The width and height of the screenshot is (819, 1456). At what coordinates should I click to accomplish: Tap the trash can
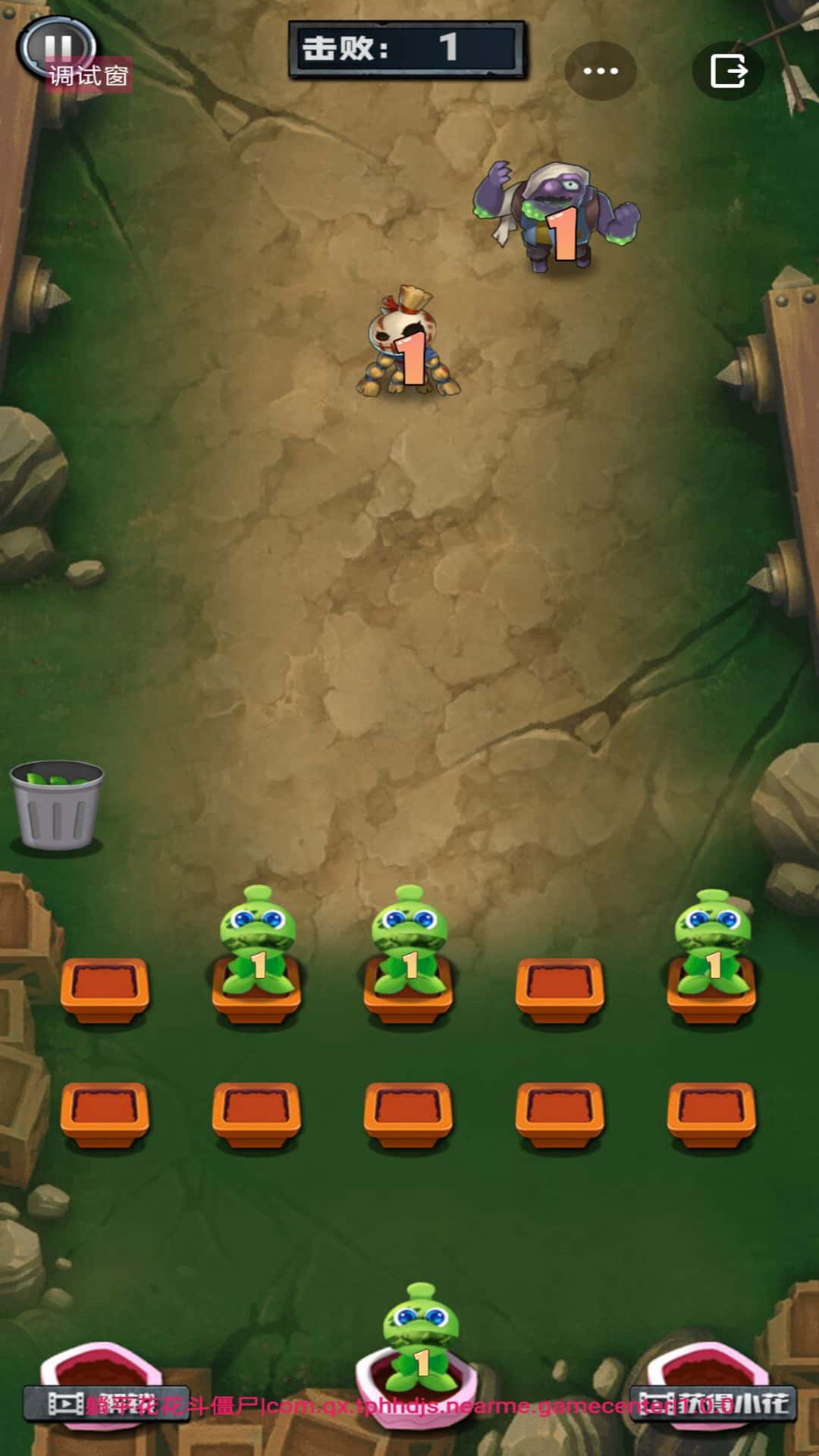pos(57,805)
